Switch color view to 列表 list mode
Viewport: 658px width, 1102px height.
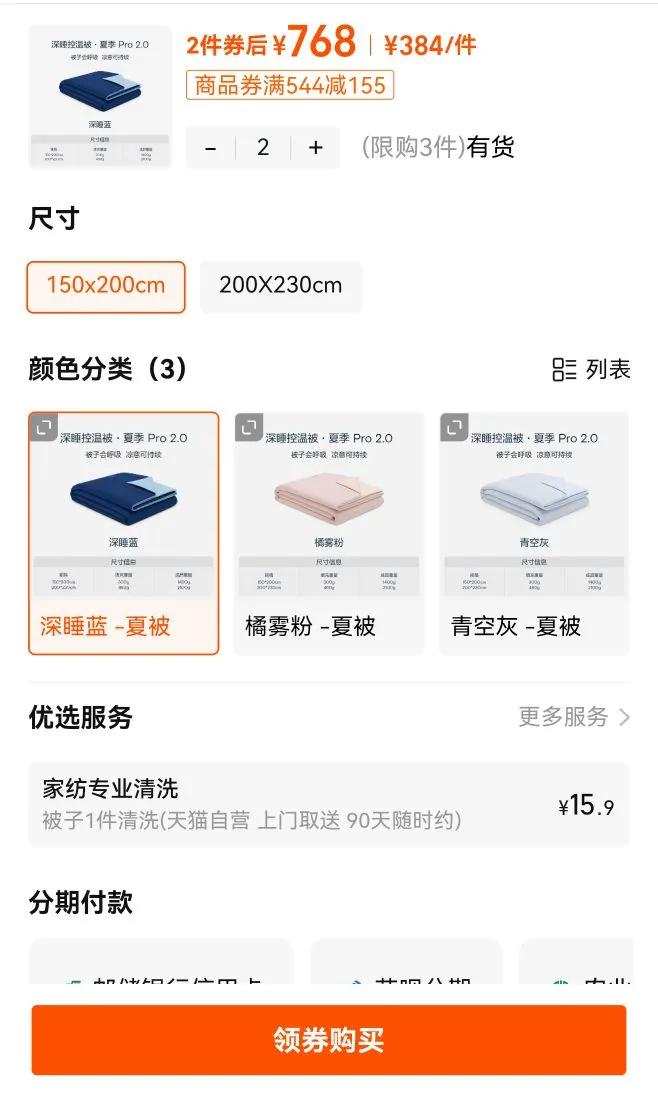(x=591, y=369)
